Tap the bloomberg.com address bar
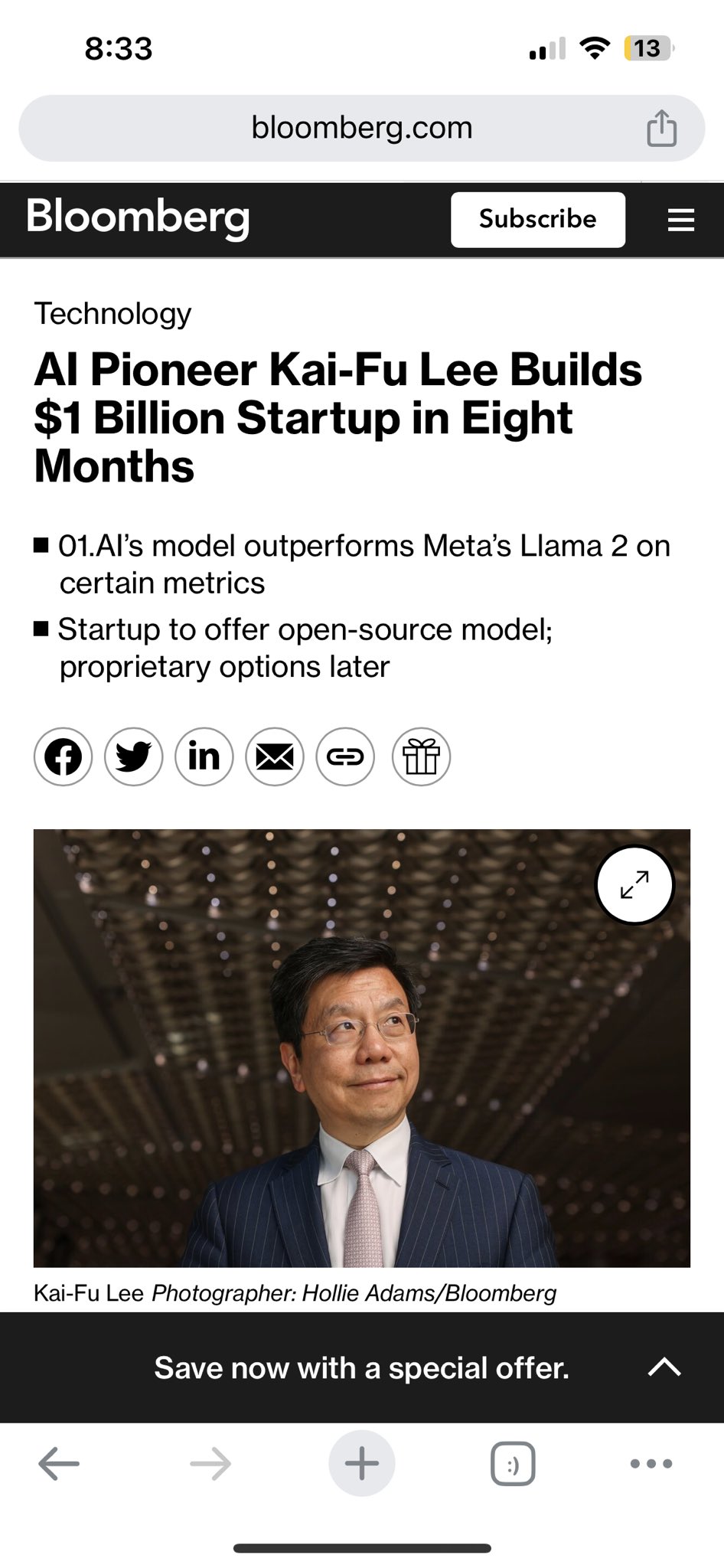Viewport: 724px width, 1568px height. click(361, 128)
